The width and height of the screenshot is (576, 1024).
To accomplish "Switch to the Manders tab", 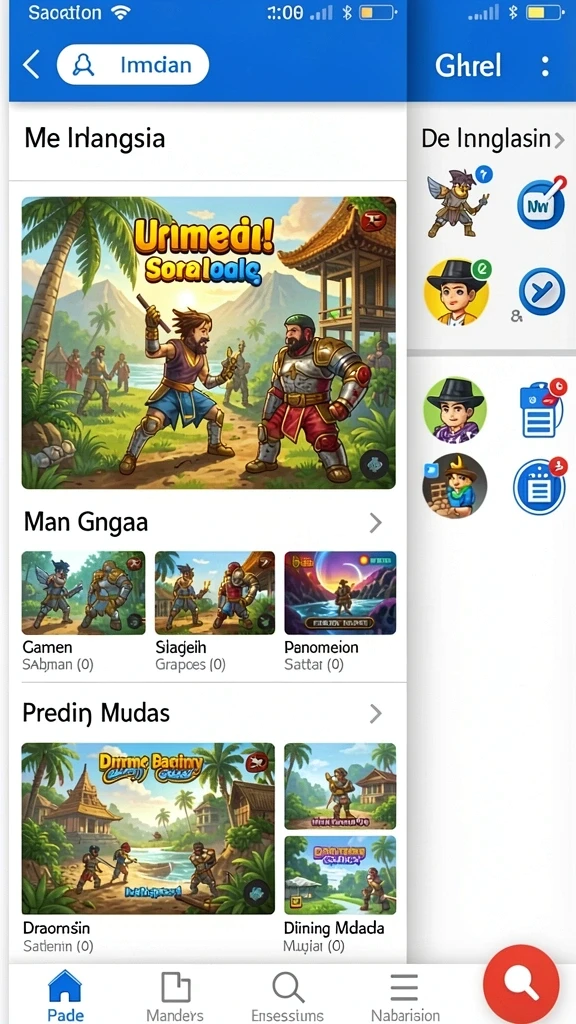I will (175, 995).
